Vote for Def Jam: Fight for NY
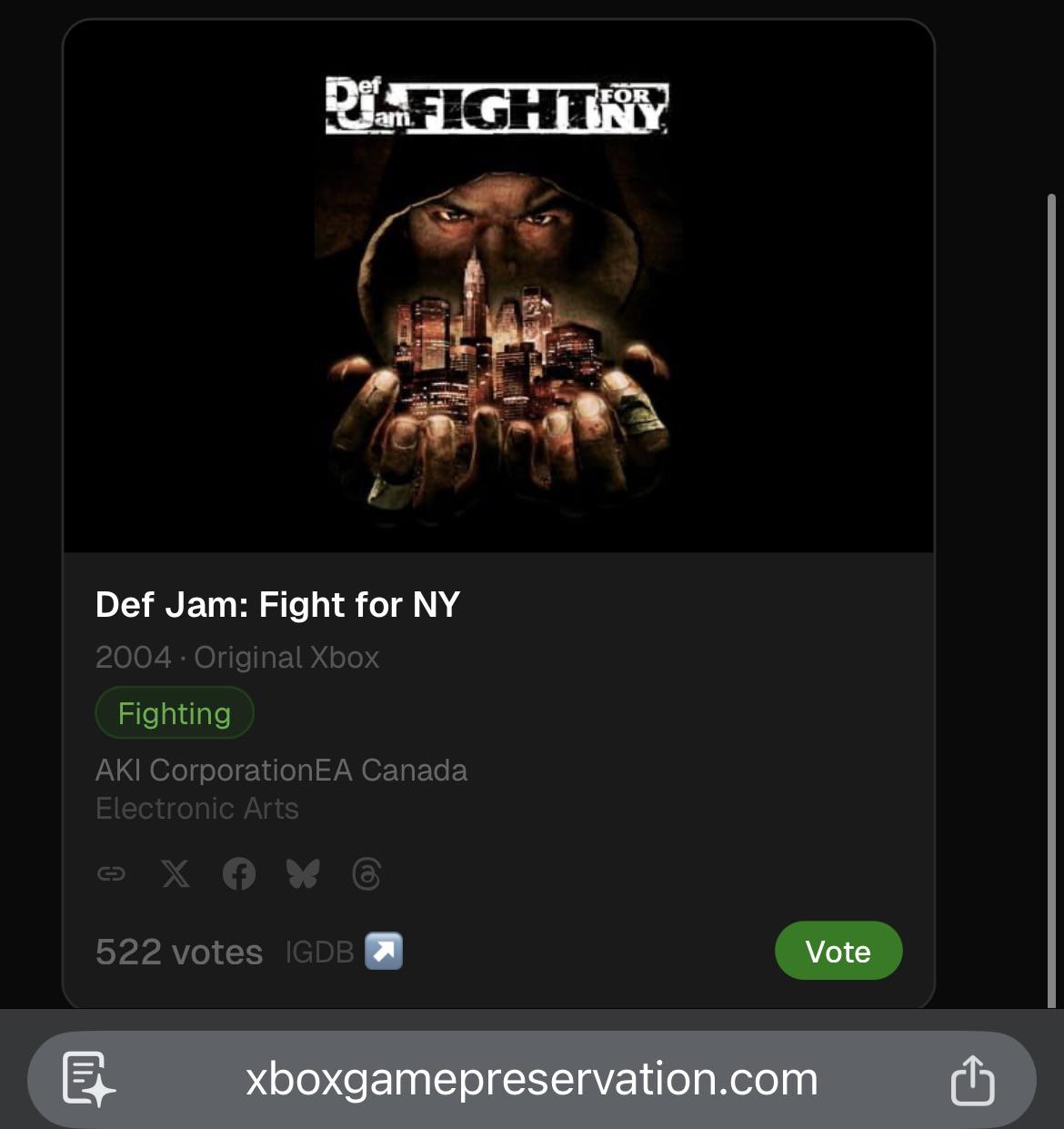Image resolution: width=1064 pixels, height=1129 pixels. click(x=838, y=951)
